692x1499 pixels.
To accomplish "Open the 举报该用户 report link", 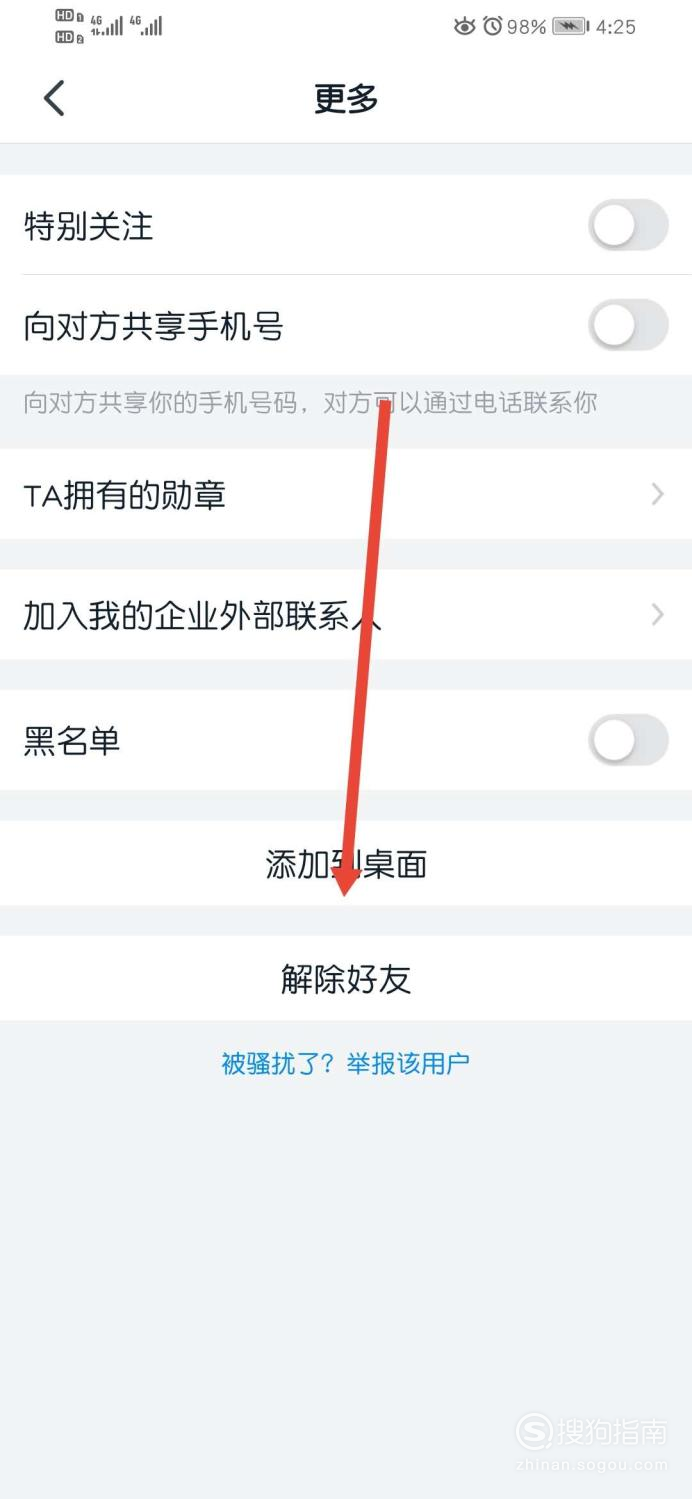I will 407,1063.
